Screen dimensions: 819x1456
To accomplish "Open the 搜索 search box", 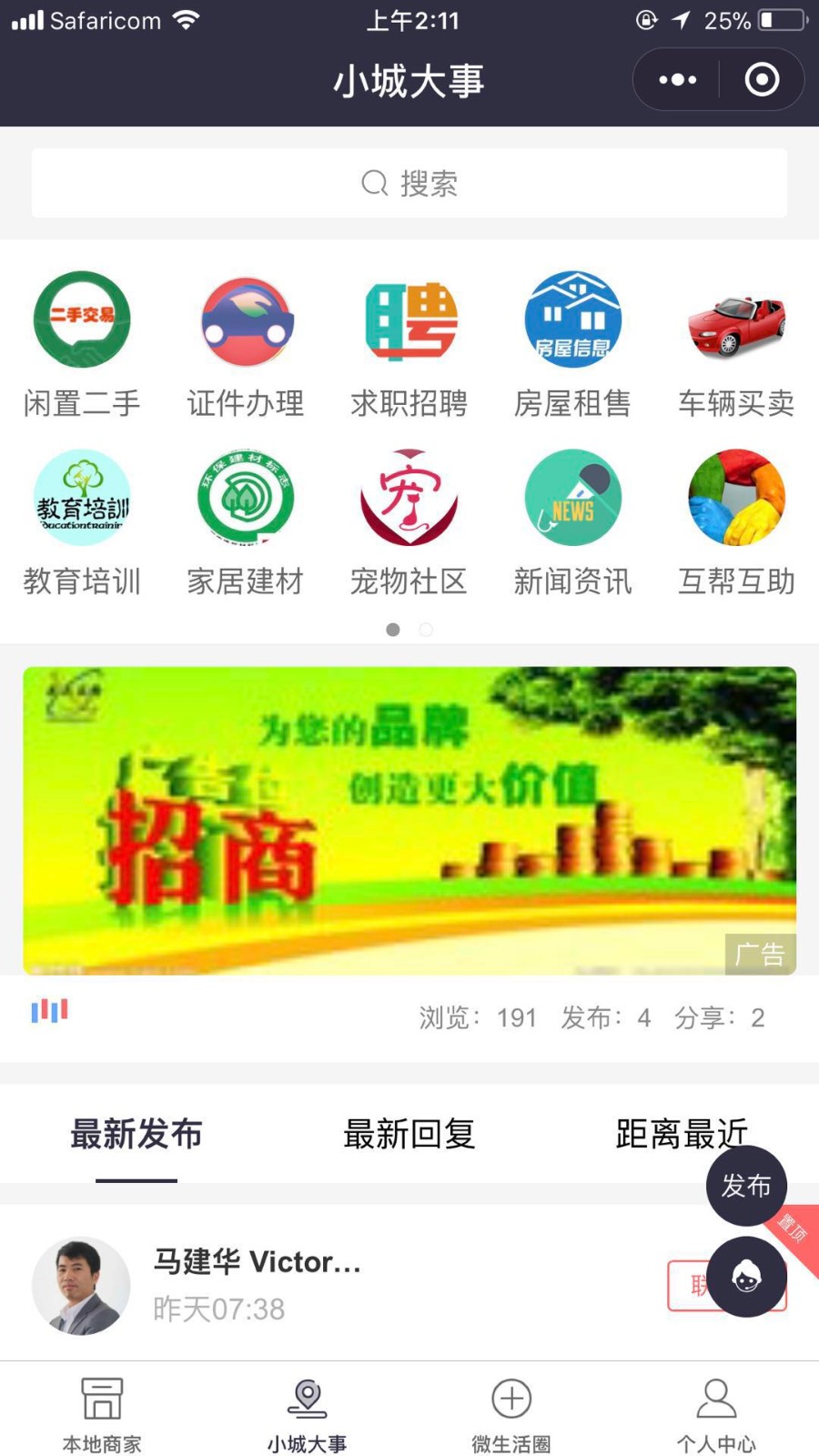I will click(x=409, y=184).
